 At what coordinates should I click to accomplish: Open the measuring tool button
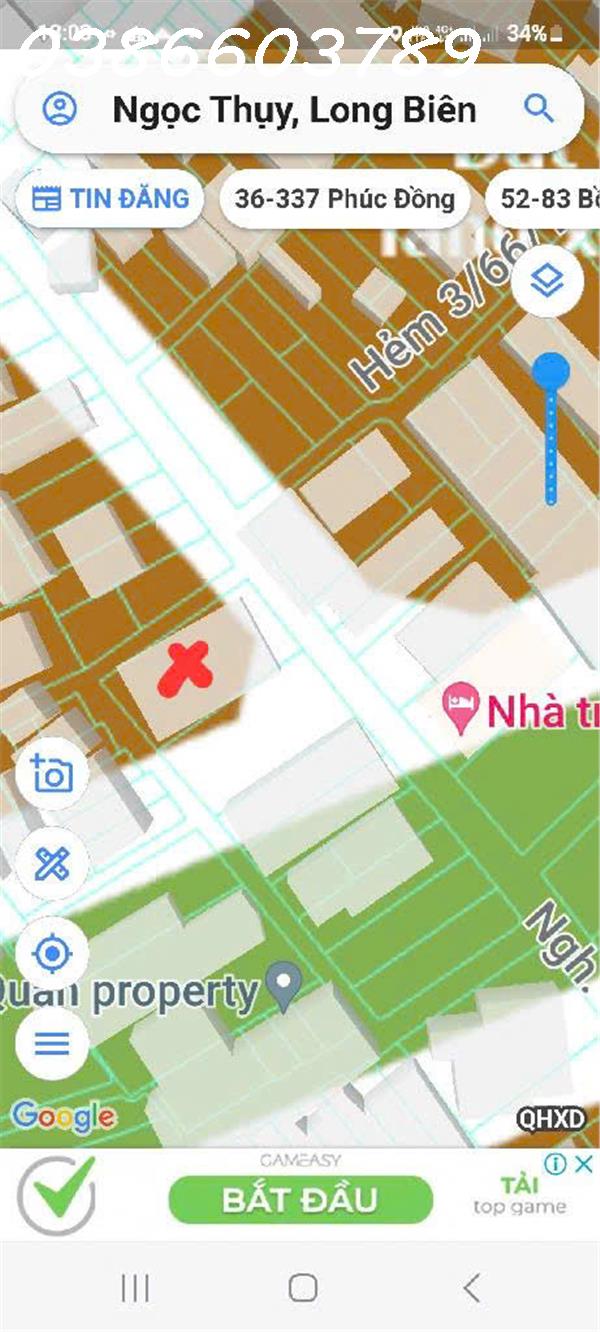(52, 864)
